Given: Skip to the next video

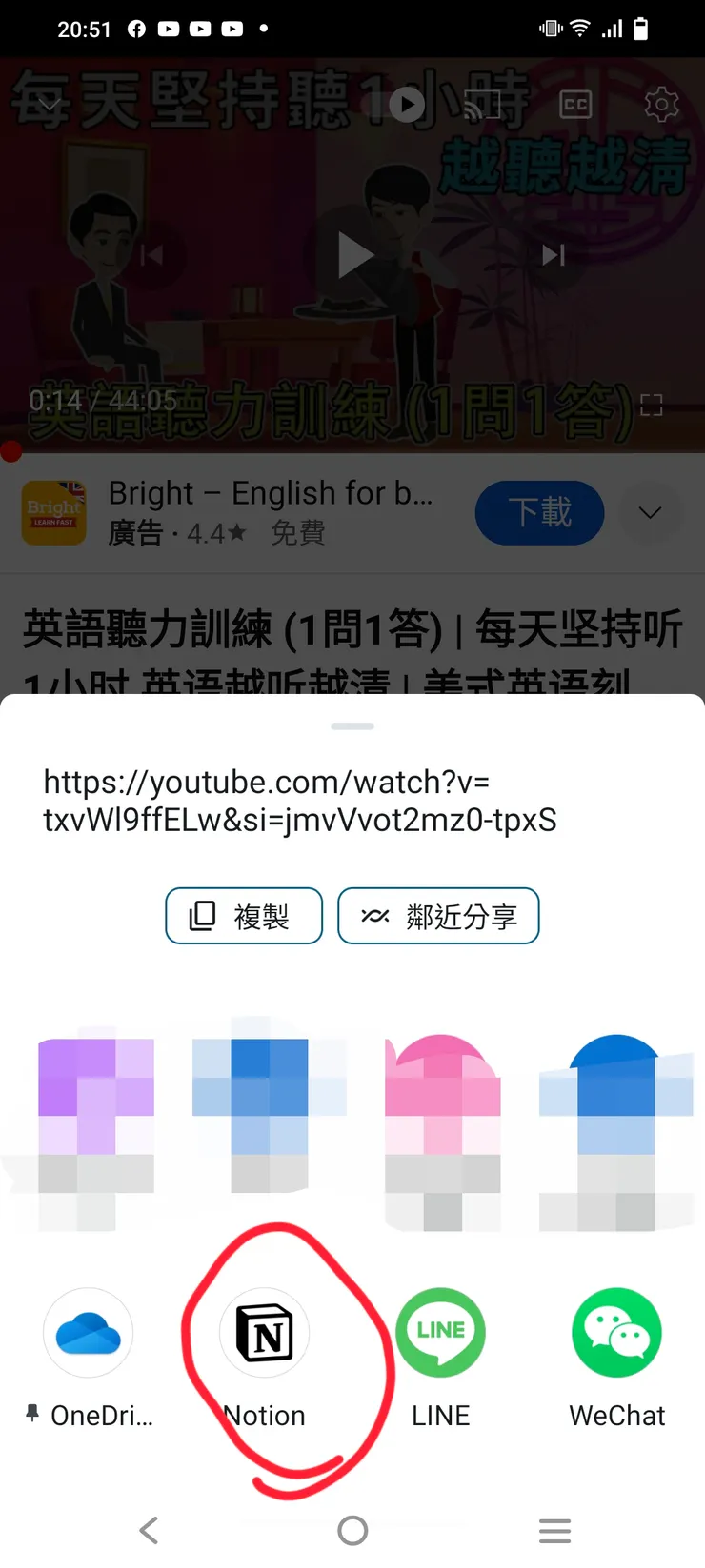Looking at the screenshot, I should click(553, 255).
